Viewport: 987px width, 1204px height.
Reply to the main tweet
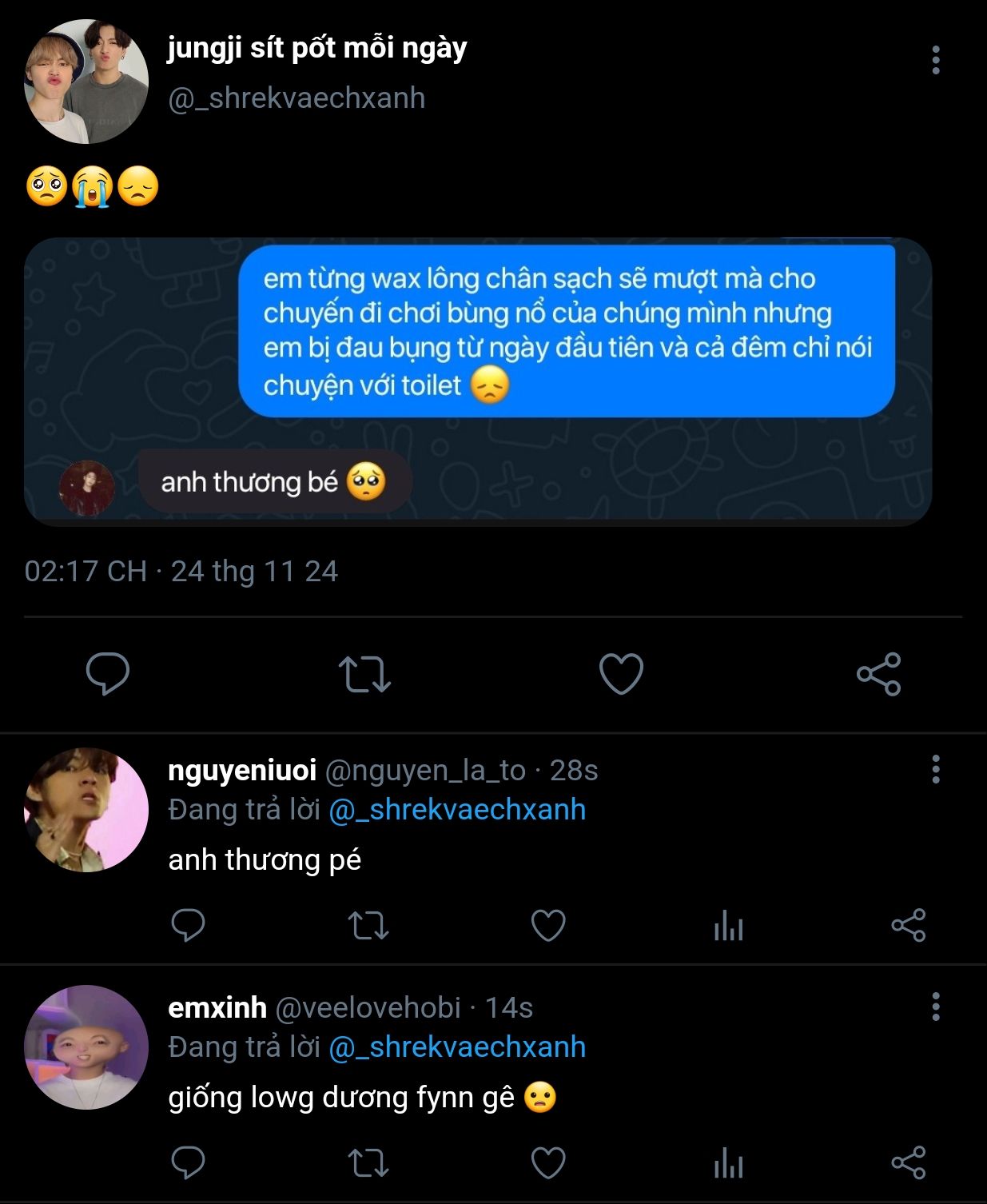[x=108, y=673]
